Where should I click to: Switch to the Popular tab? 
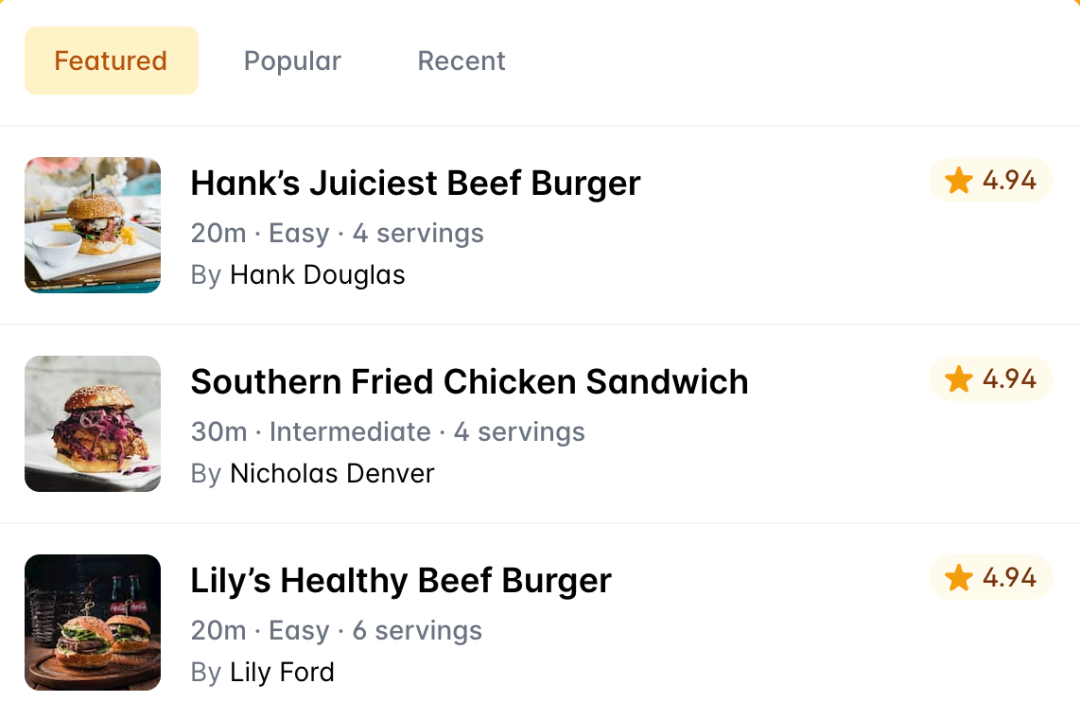292,61
